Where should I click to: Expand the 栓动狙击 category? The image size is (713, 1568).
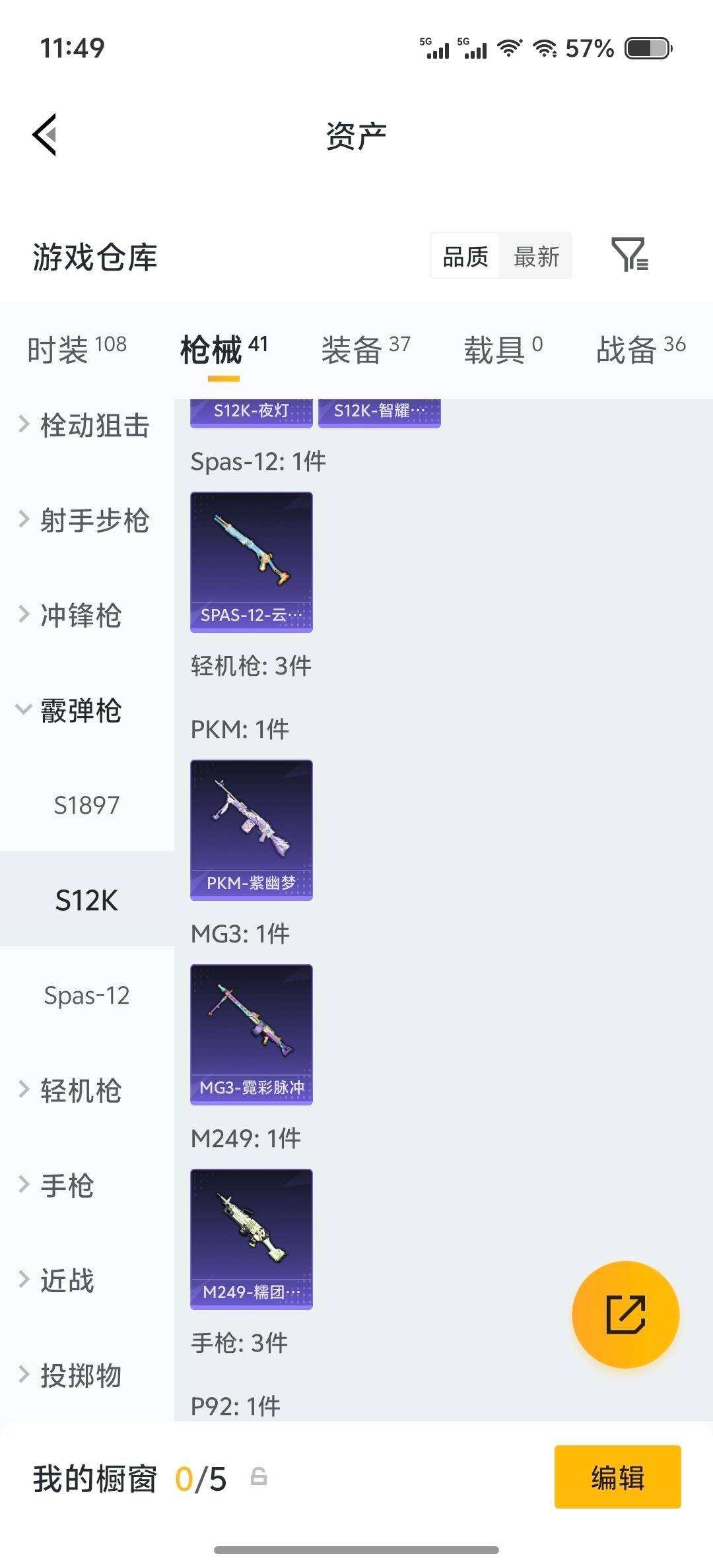tap(85, 426)
